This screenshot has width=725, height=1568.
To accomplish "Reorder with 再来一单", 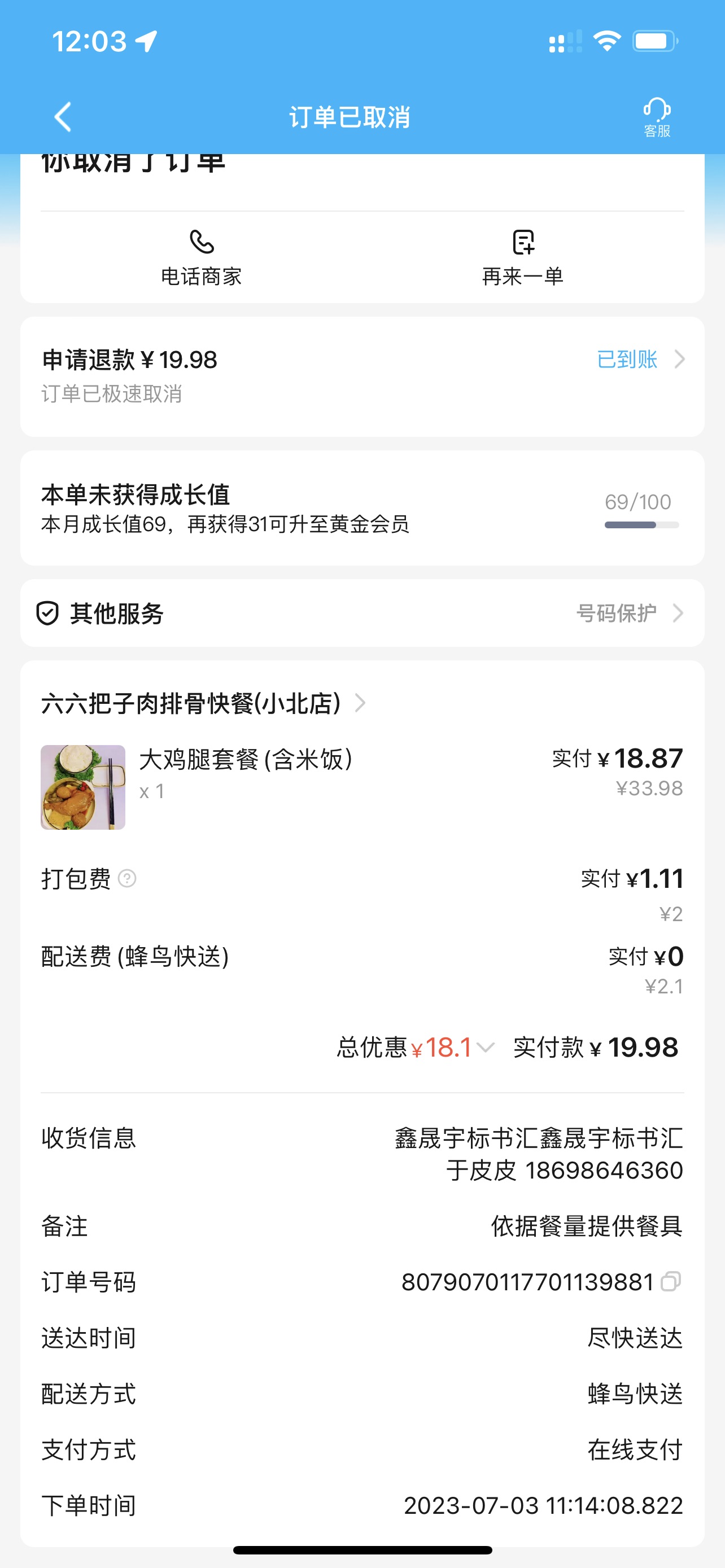I will (x=523, y=258).
